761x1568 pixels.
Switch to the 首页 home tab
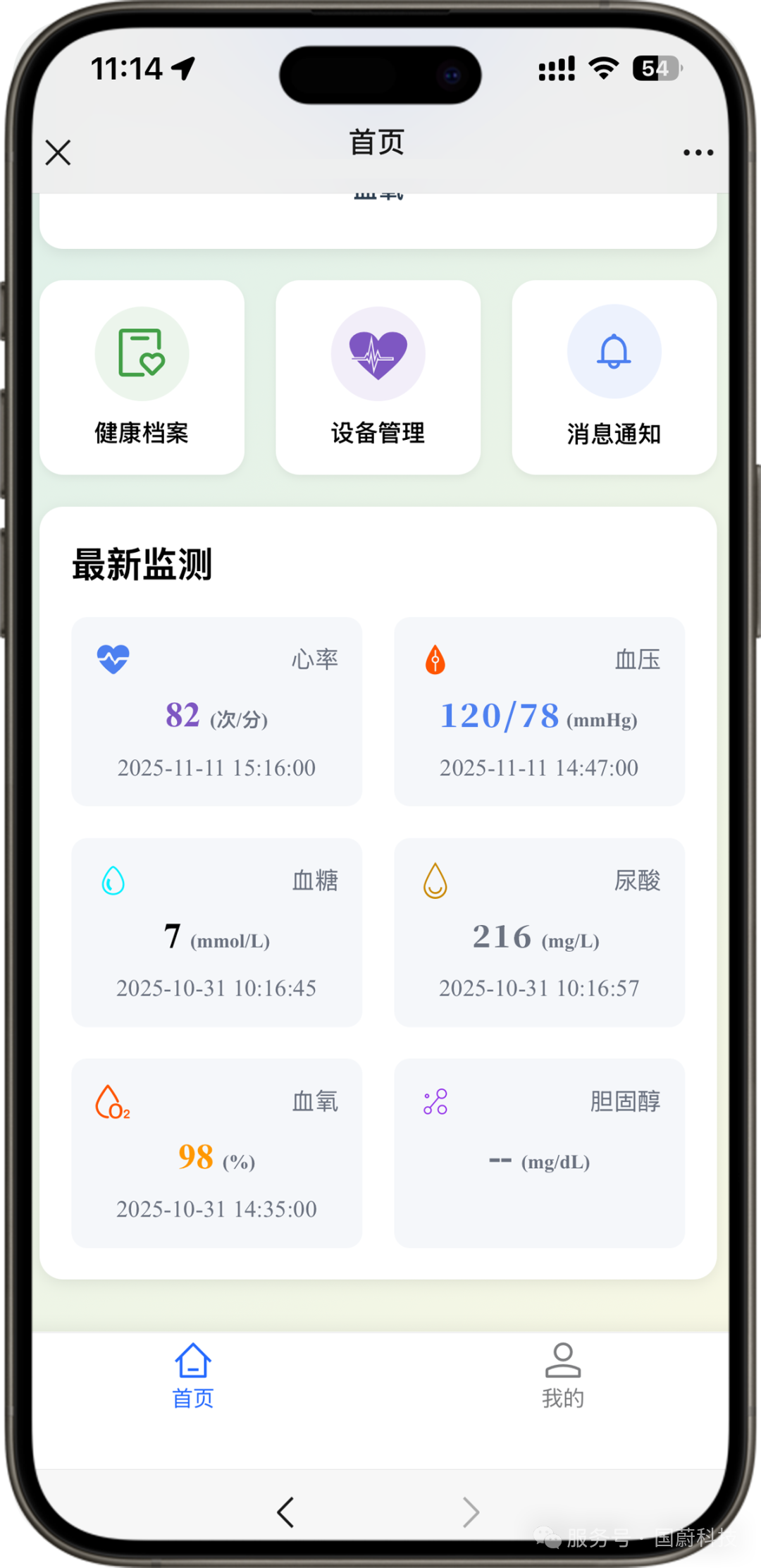pos(193,1376)
